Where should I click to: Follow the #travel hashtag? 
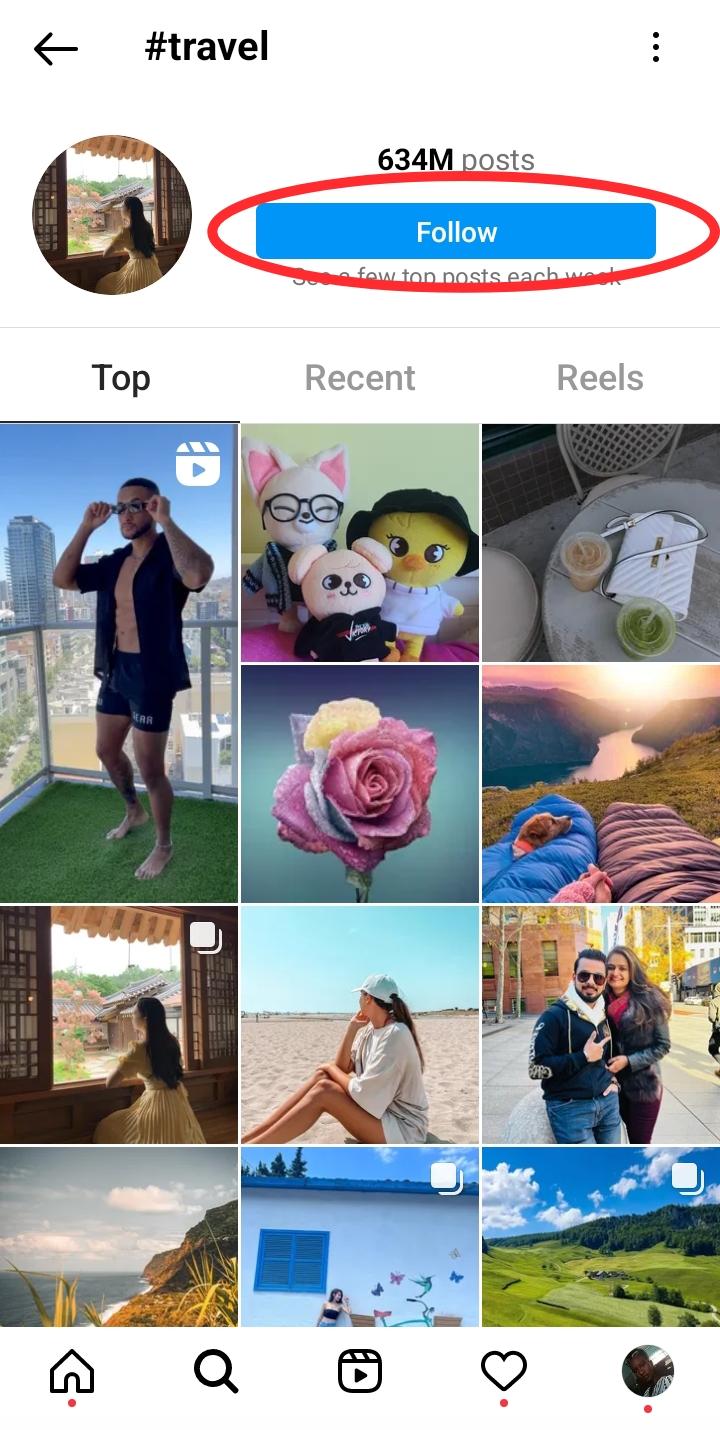click(456, 232)
